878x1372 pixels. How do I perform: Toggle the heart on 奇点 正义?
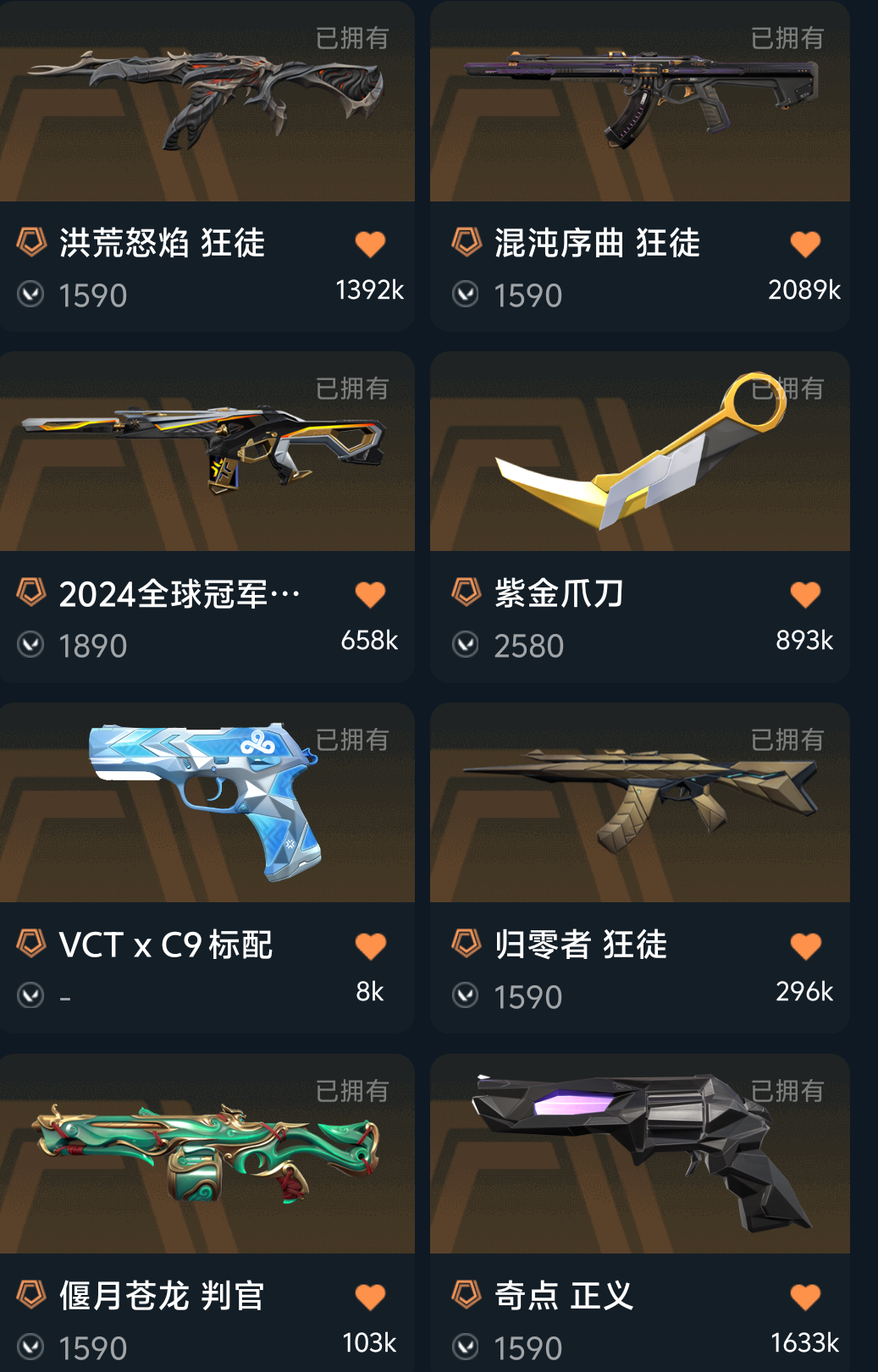(805, 1298)
